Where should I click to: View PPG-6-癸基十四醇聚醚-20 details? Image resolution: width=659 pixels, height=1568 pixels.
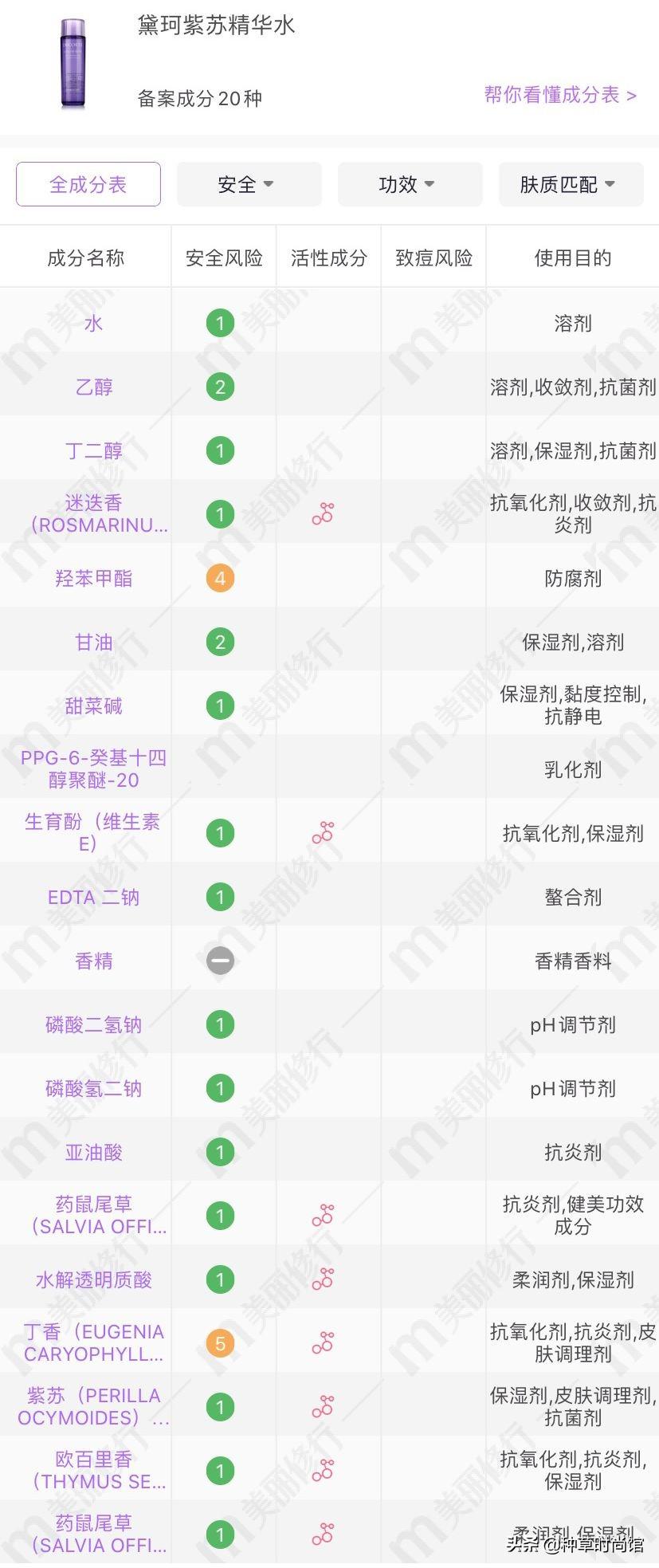93,769
